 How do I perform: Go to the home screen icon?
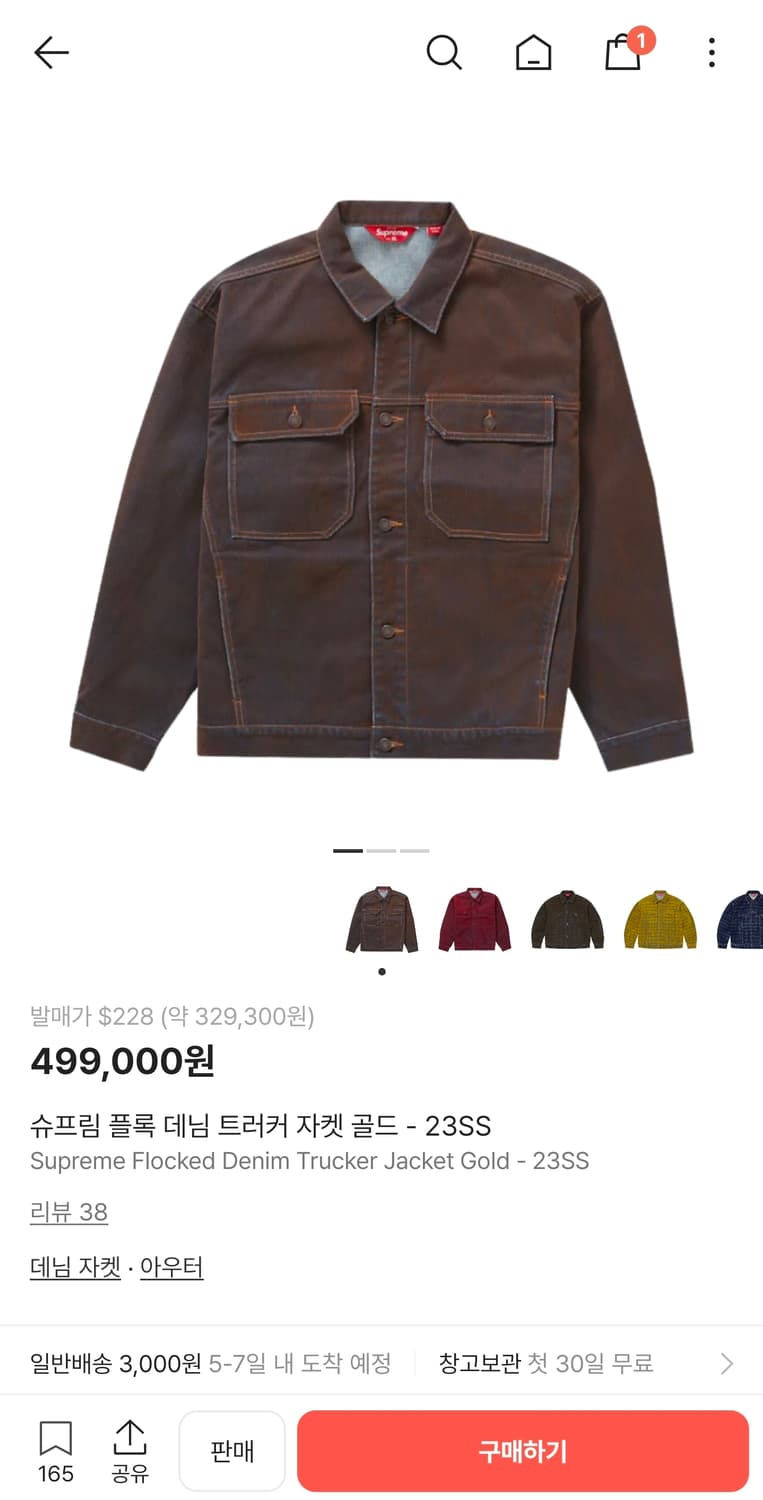pyautogui.click(x=533, y=54)
